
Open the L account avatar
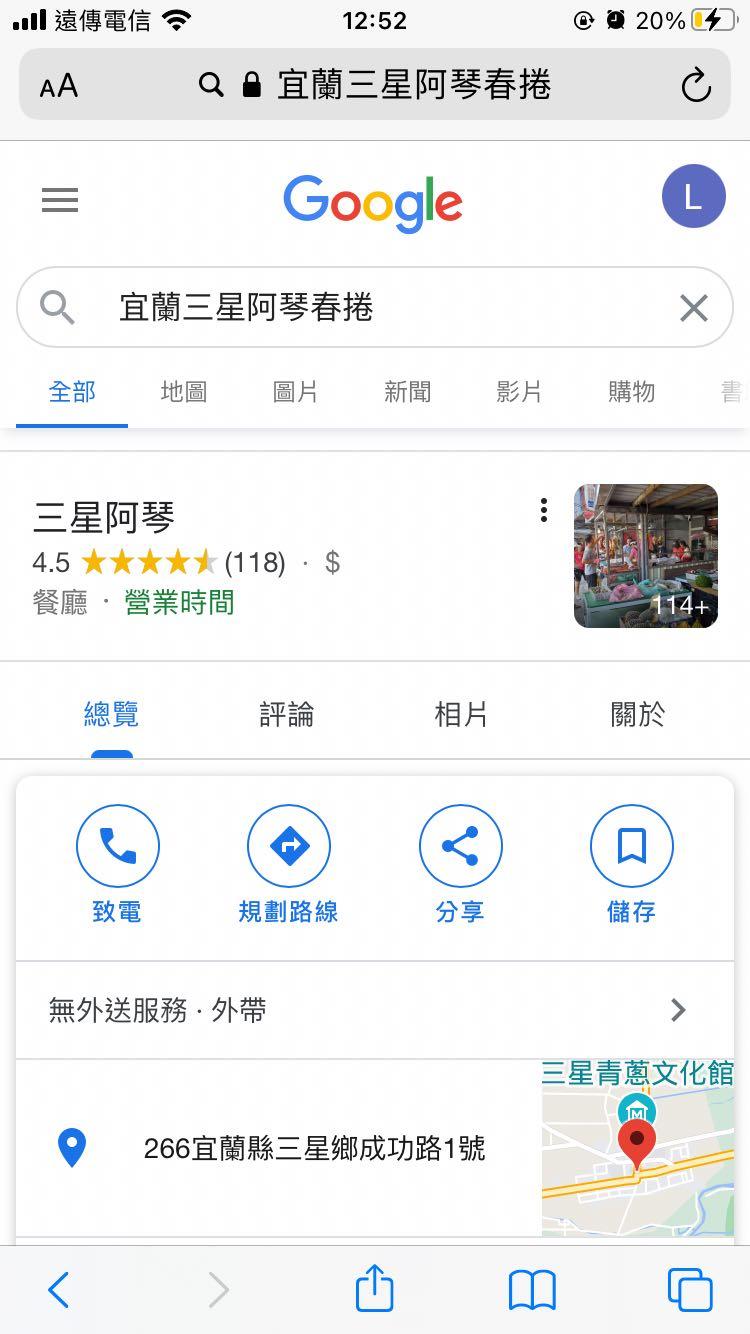[x=693, y=197]
